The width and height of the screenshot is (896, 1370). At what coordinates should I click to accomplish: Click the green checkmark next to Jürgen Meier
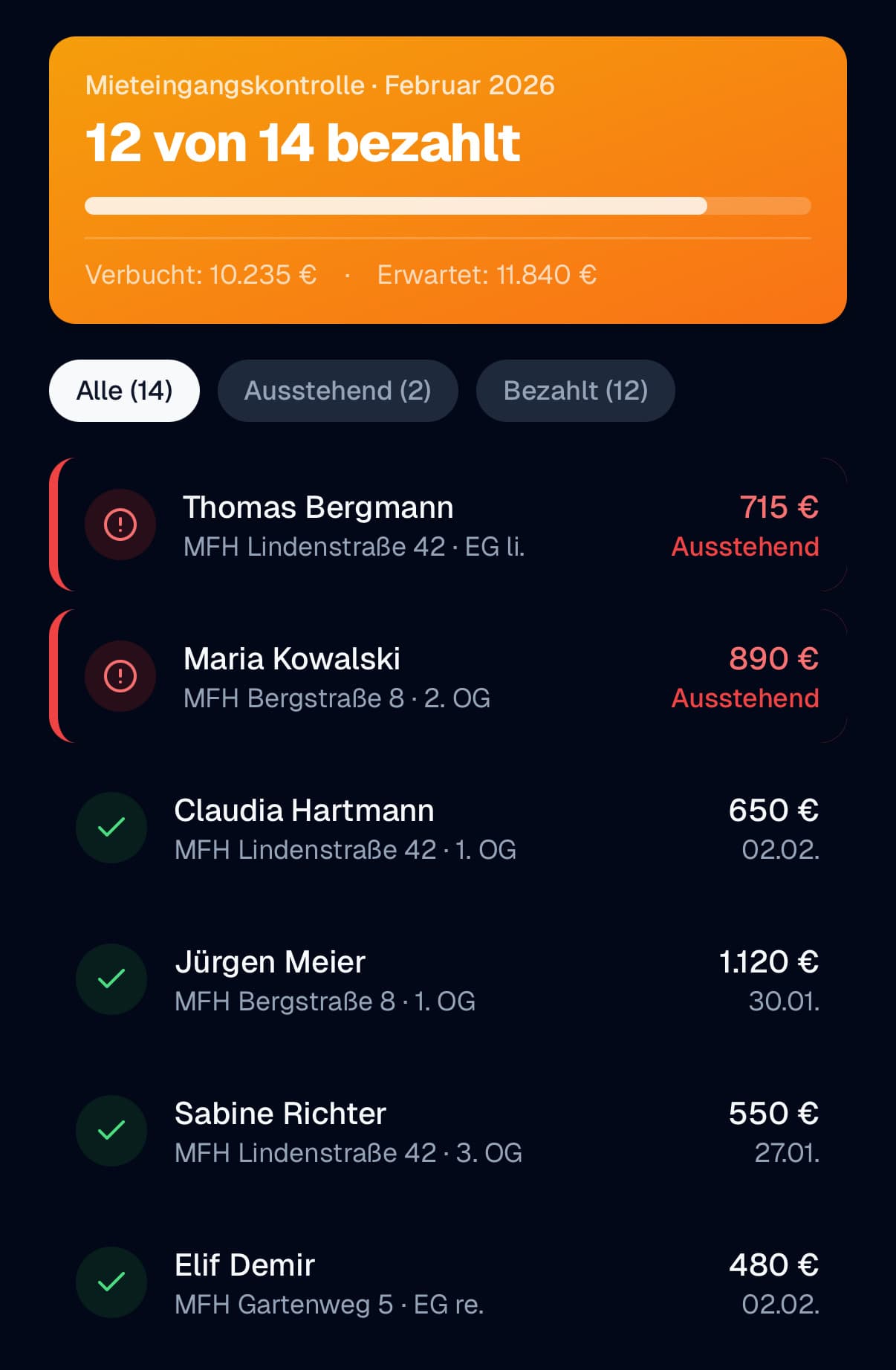(111, 980)
